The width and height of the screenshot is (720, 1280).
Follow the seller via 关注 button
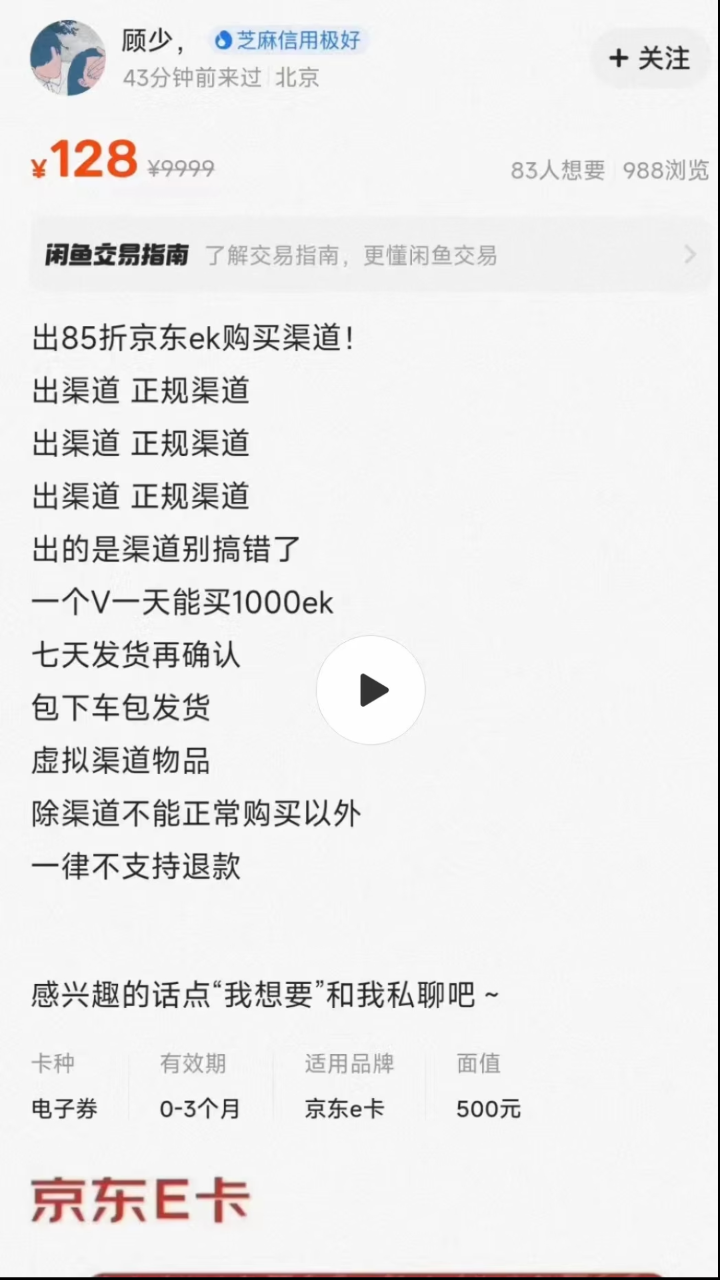pyautogui.click(x=650, y=59)
